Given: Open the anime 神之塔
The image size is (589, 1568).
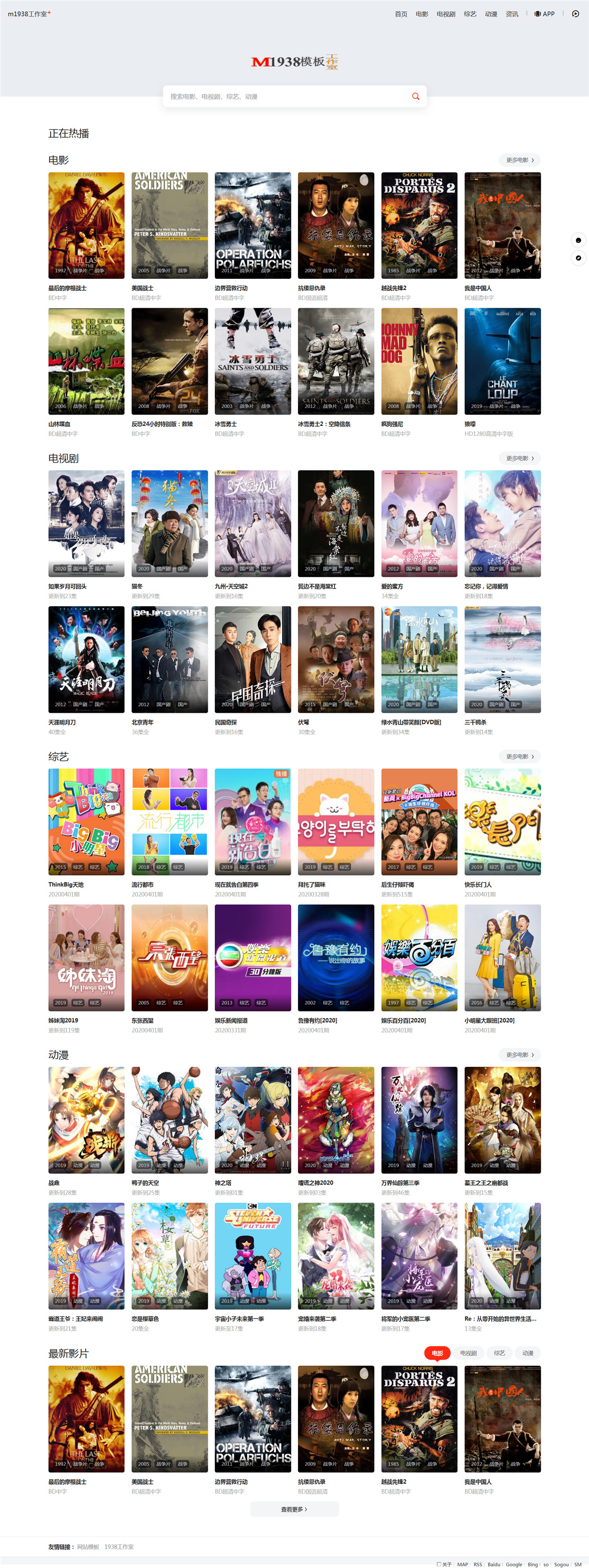Looking at the screenshot, I should (253, 1121).
